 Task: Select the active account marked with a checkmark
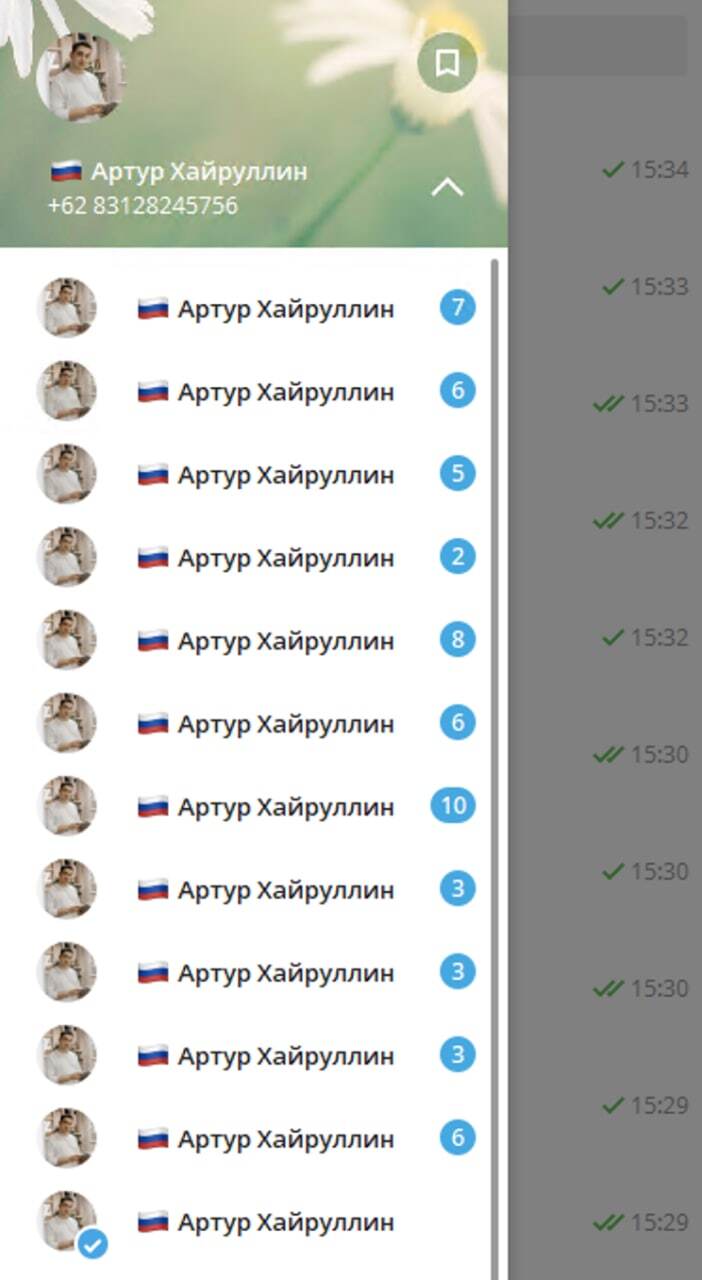265,1222
